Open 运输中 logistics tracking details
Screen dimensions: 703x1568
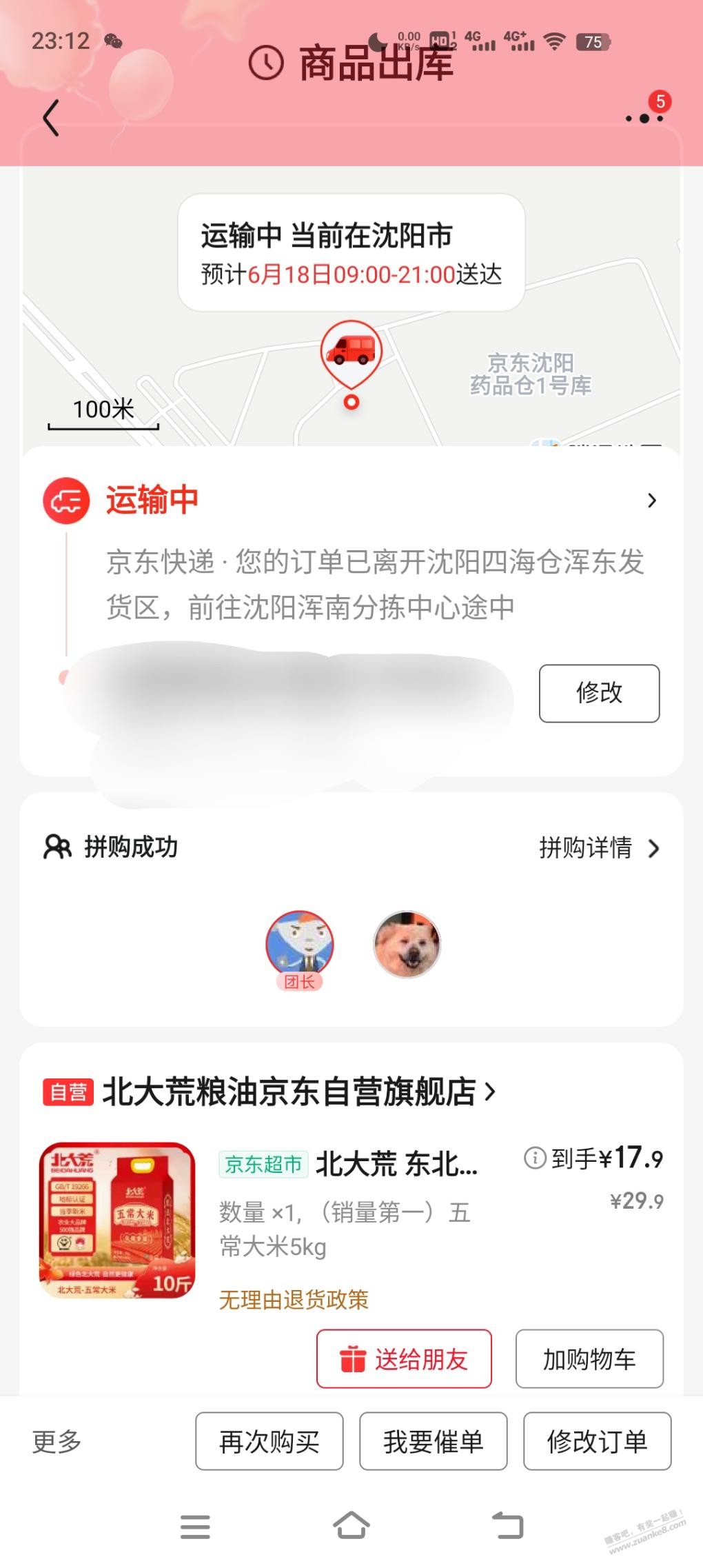[x=651, y=501]
